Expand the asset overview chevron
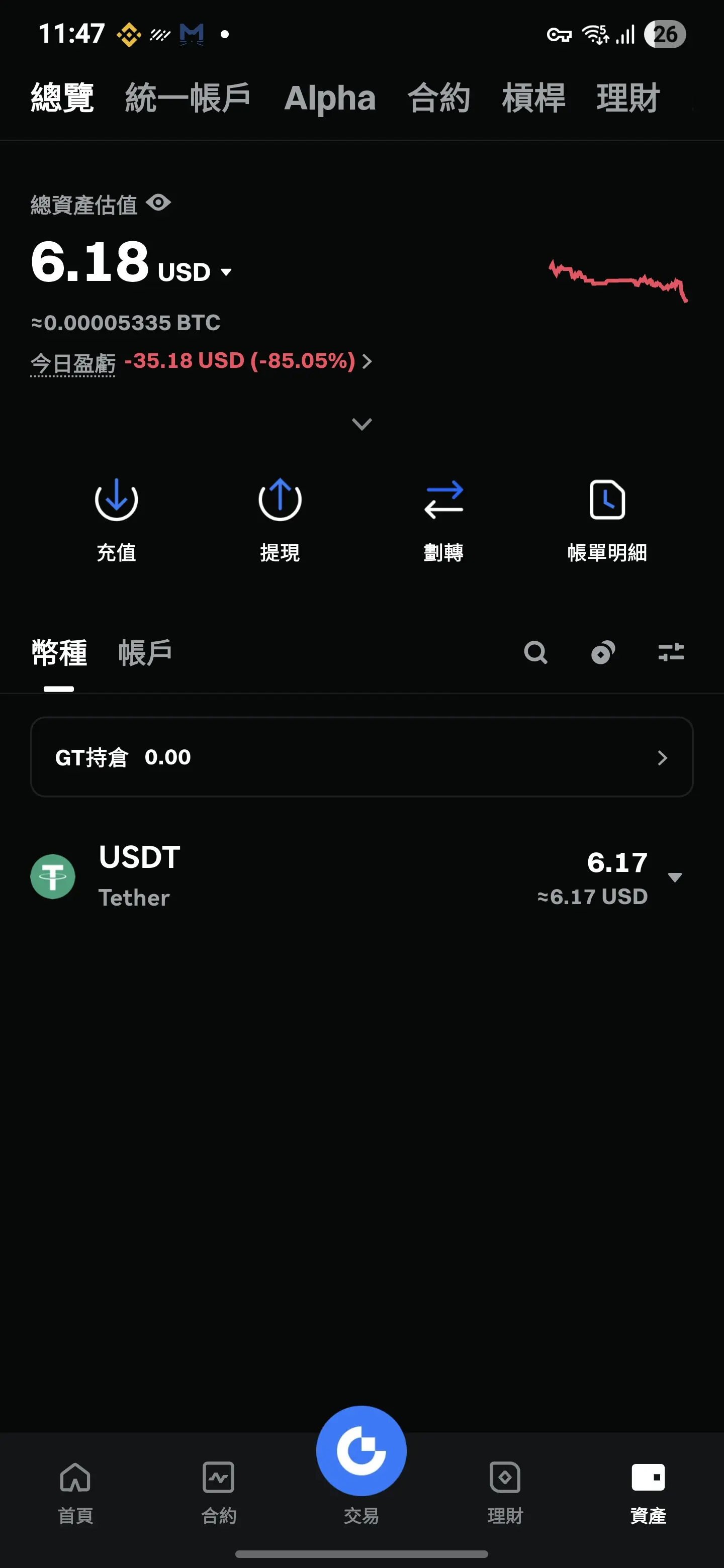Image resolution: width=724 pixels, height=1568 pixels. [361, 424]
